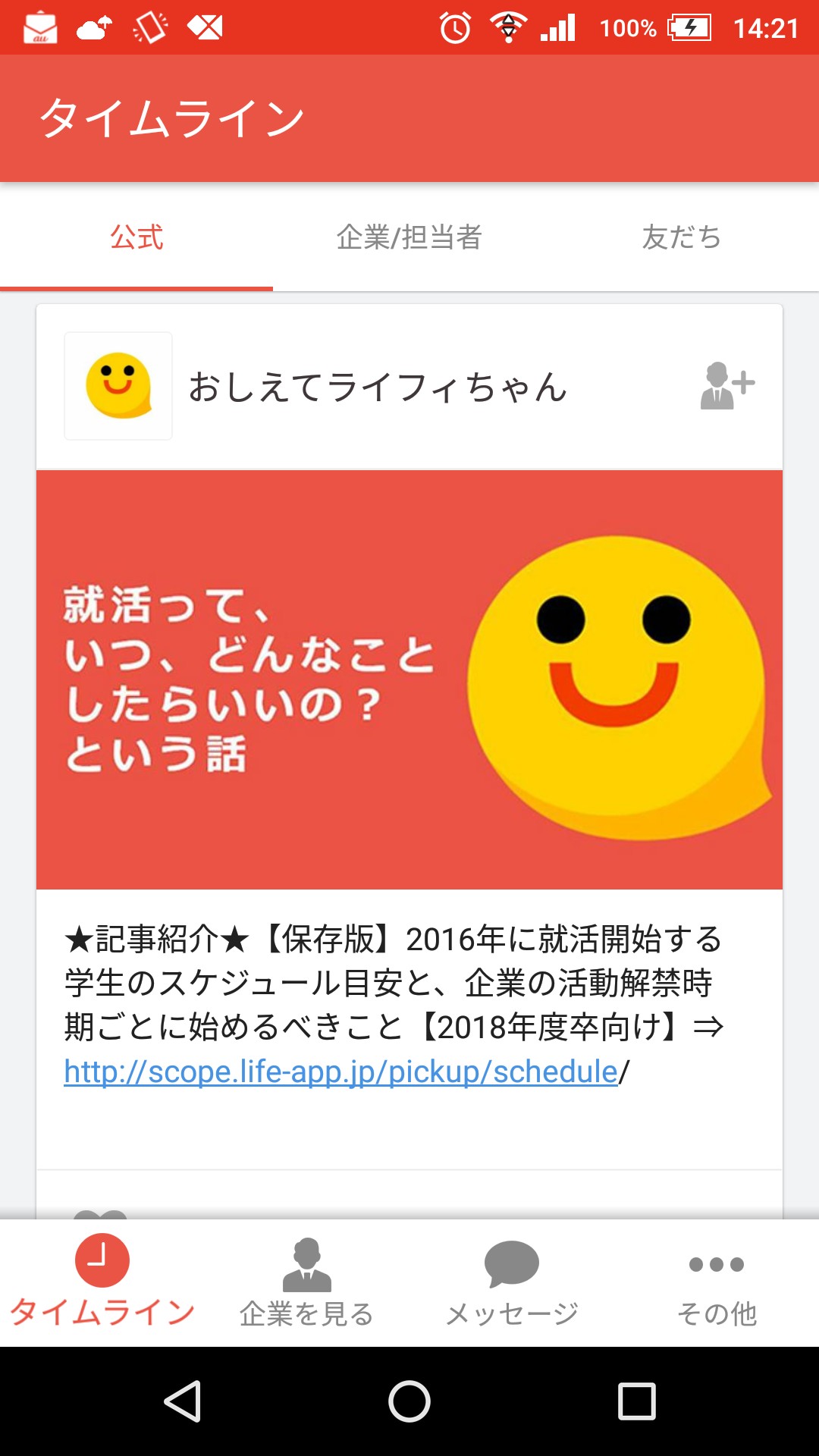Screen dimensions: 819x1456
Task: Open the 就活っていつ article banner image
Action: coord(409,679)
